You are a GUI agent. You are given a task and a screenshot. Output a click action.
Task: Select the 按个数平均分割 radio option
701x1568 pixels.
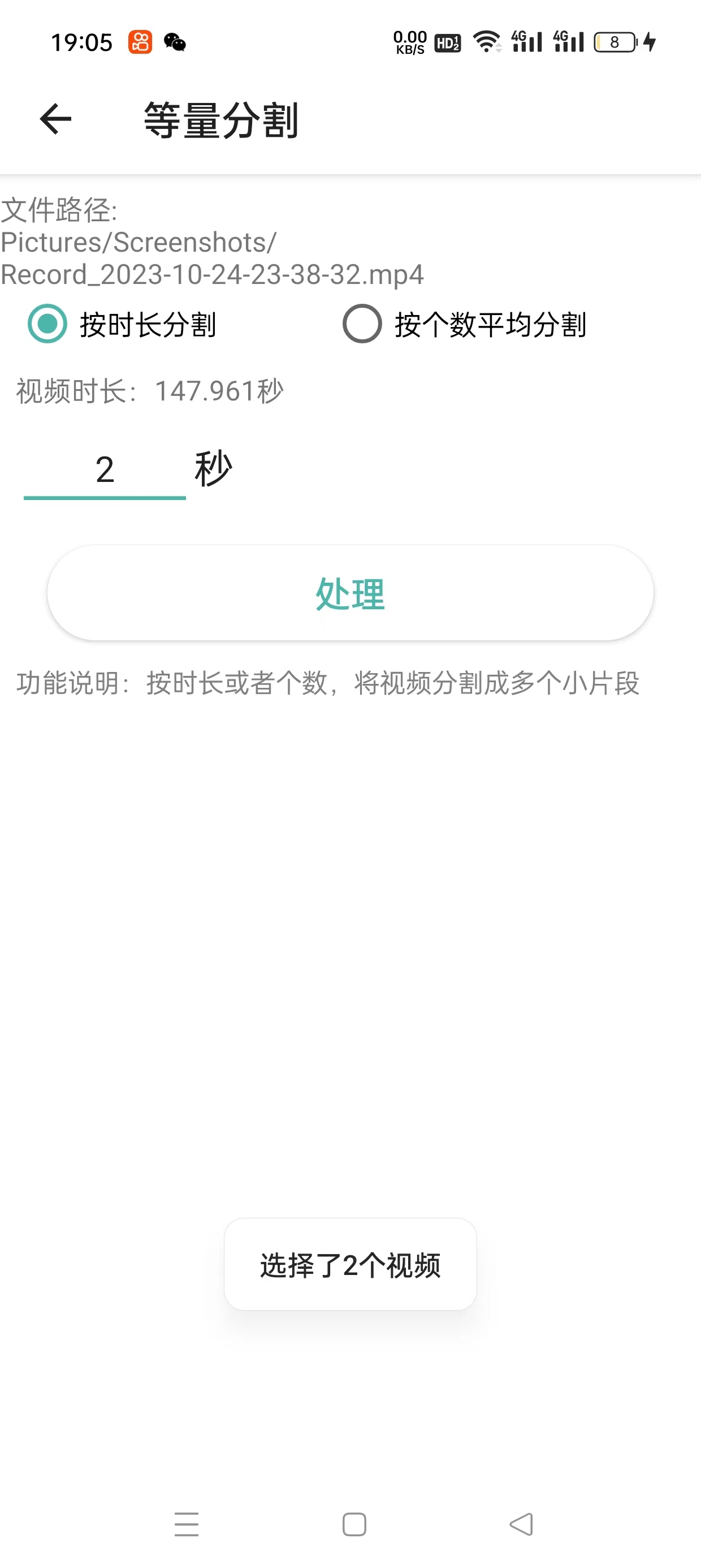pos(361,325)
